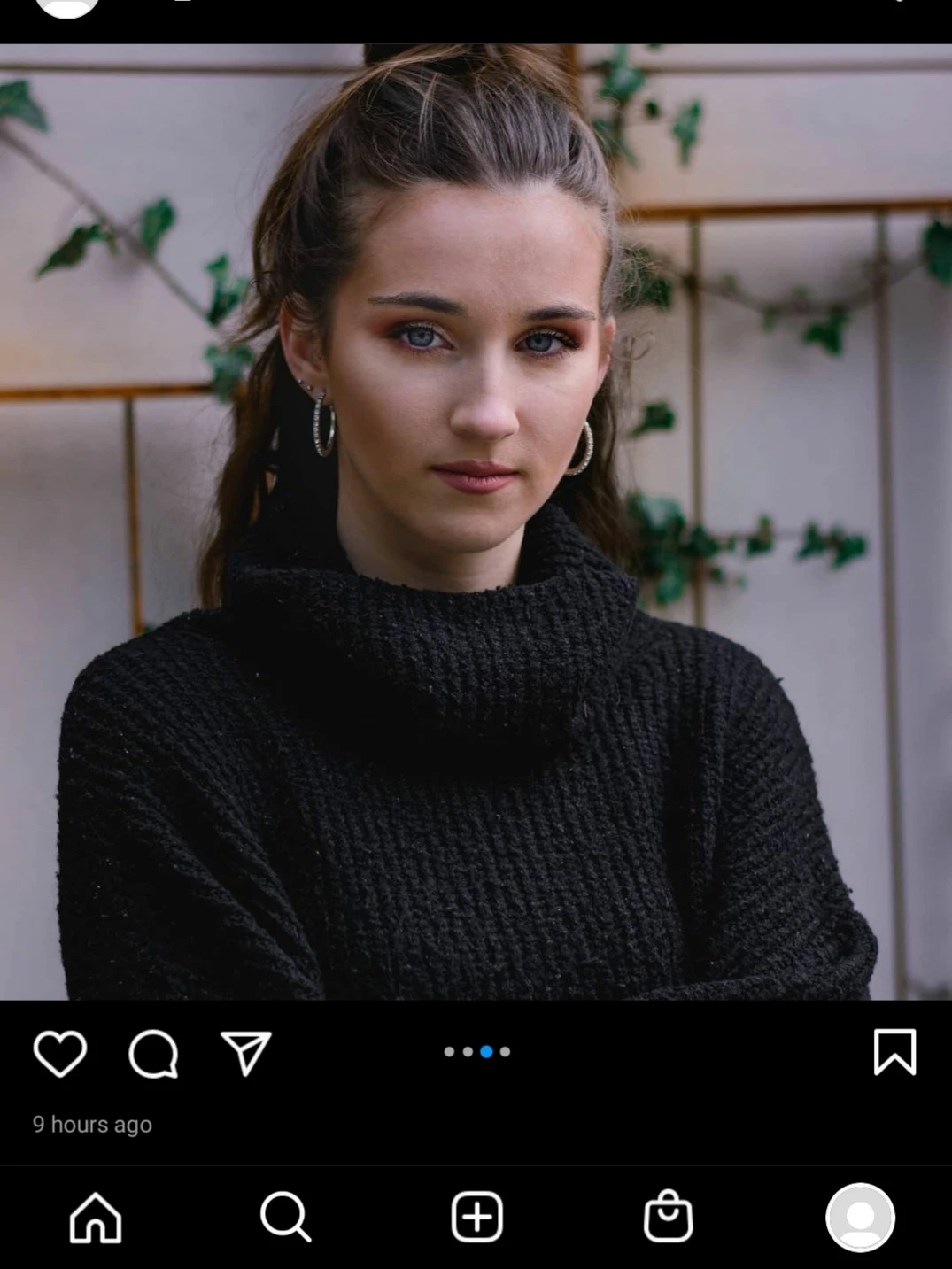952x1269 pixels.
Task: Switch to your Profile tab
Action: (x=860, y=1218)
